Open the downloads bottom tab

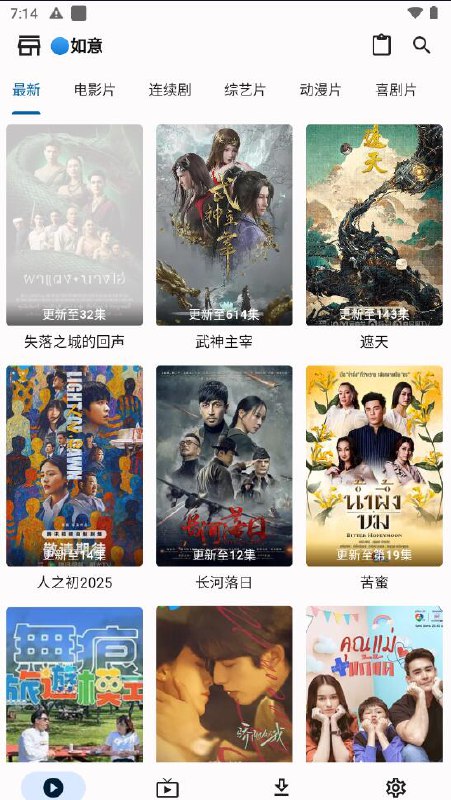point(281,788)
